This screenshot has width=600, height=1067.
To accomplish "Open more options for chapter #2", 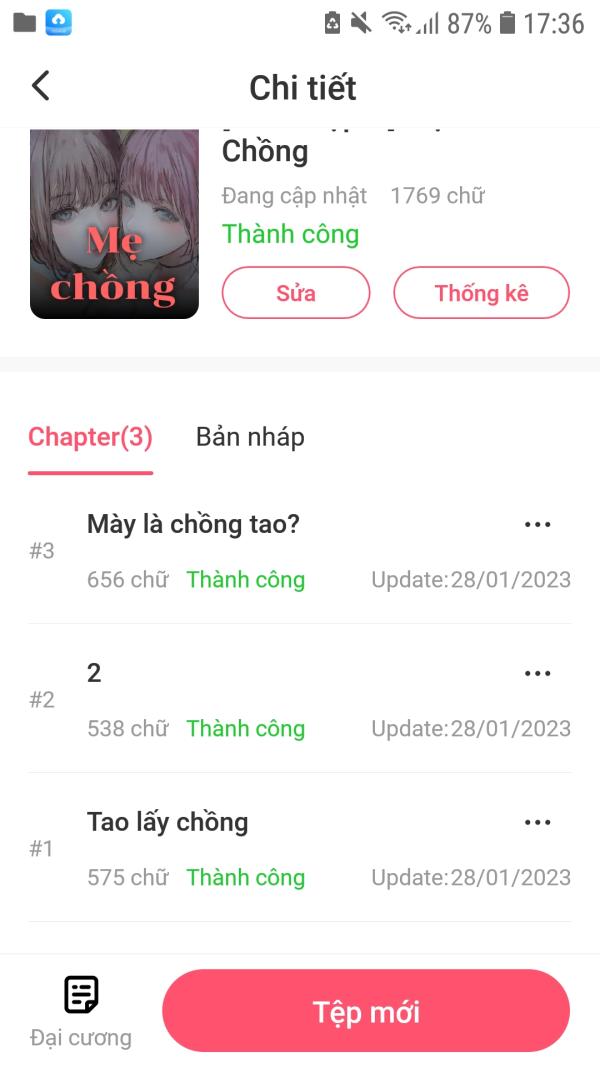I will point(537,674).
